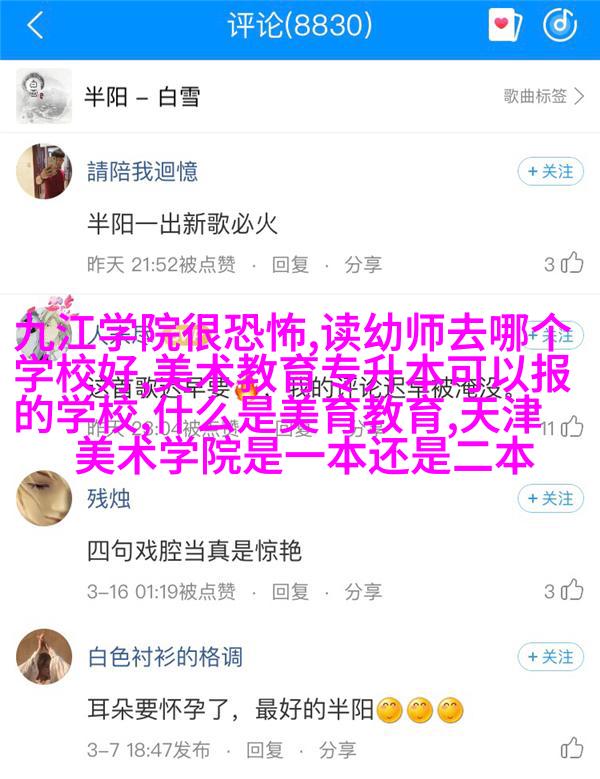Like the comment by 白色衬衫的格调
600x779 pixels.
tap(572, 750)
